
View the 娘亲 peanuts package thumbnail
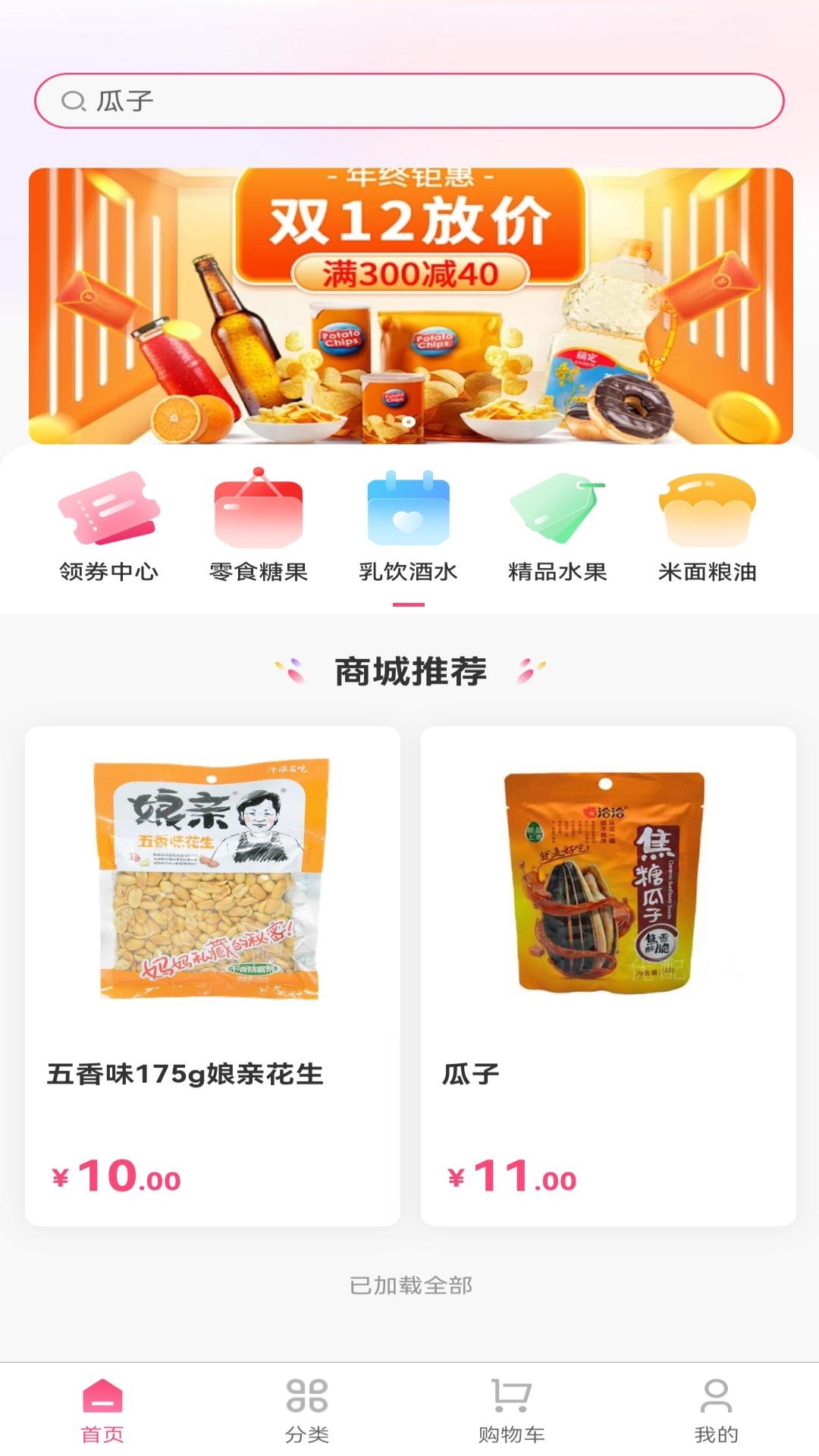pos(211,880)
